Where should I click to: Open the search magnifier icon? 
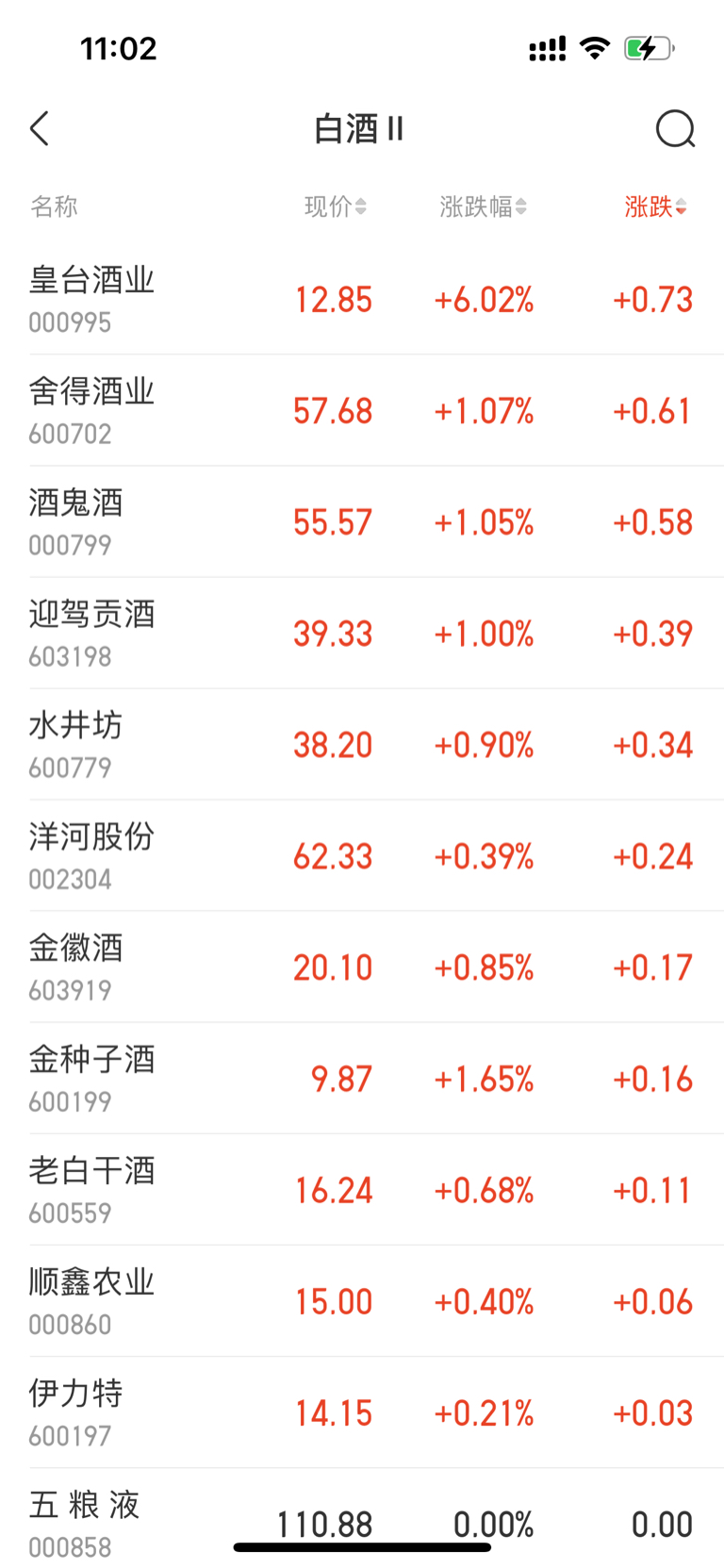[x=675, y=129]
